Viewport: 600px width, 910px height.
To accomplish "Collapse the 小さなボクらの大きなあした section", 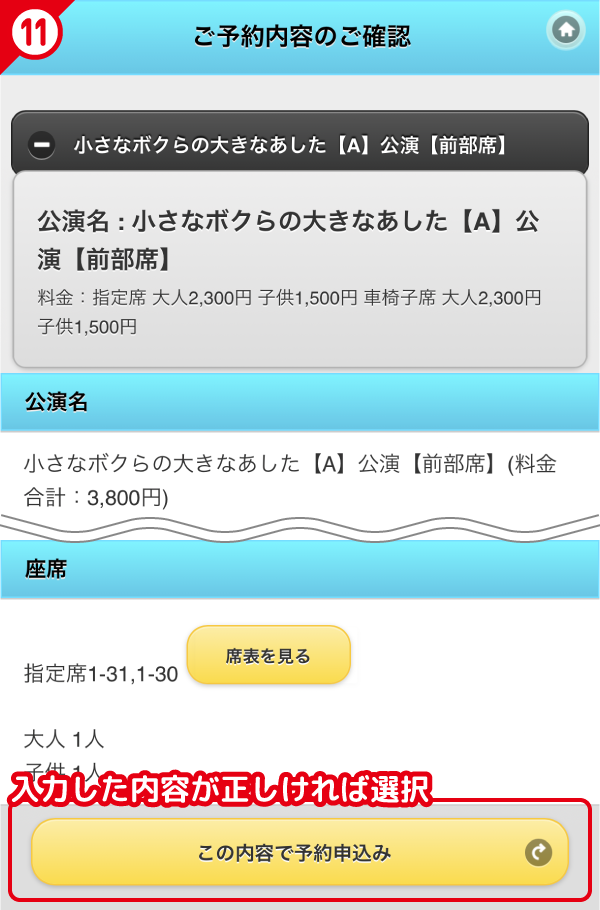I will pyautogui.click(x=42, y=145).
